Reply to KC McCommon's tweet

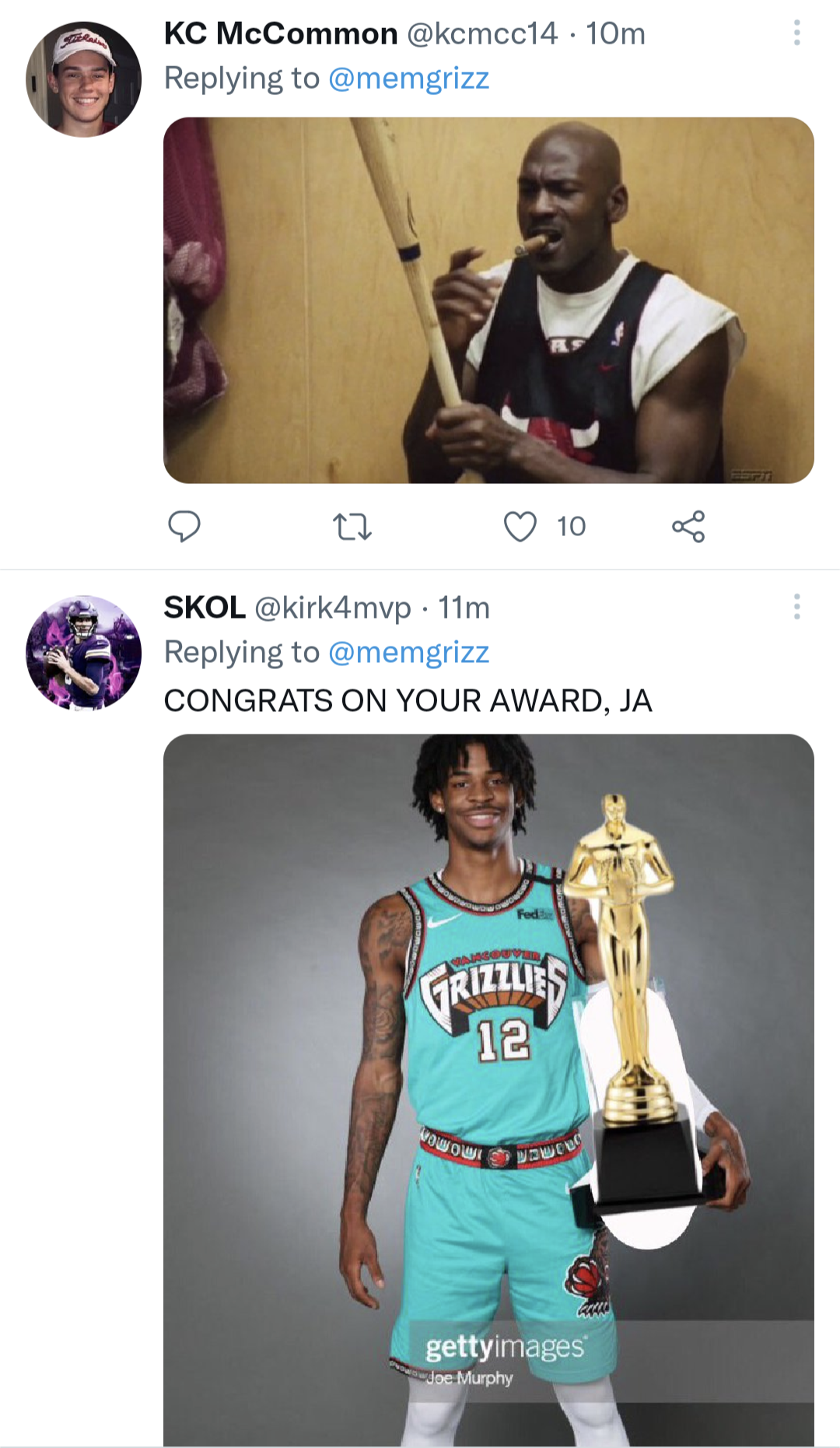click(x=184, y=527)
